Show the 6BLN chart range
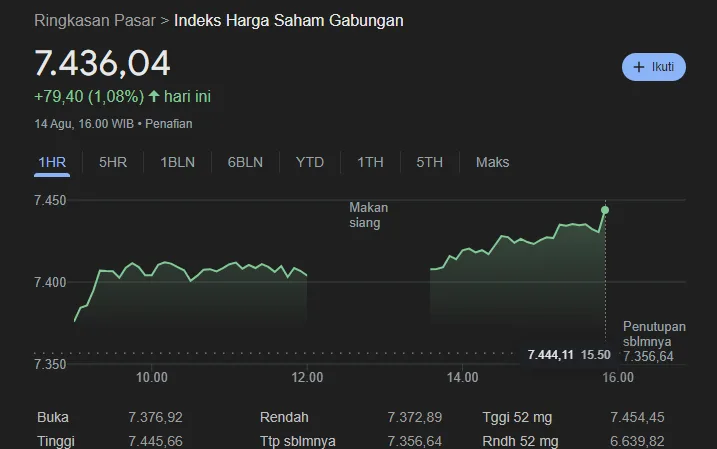 (x=245, y=162)
